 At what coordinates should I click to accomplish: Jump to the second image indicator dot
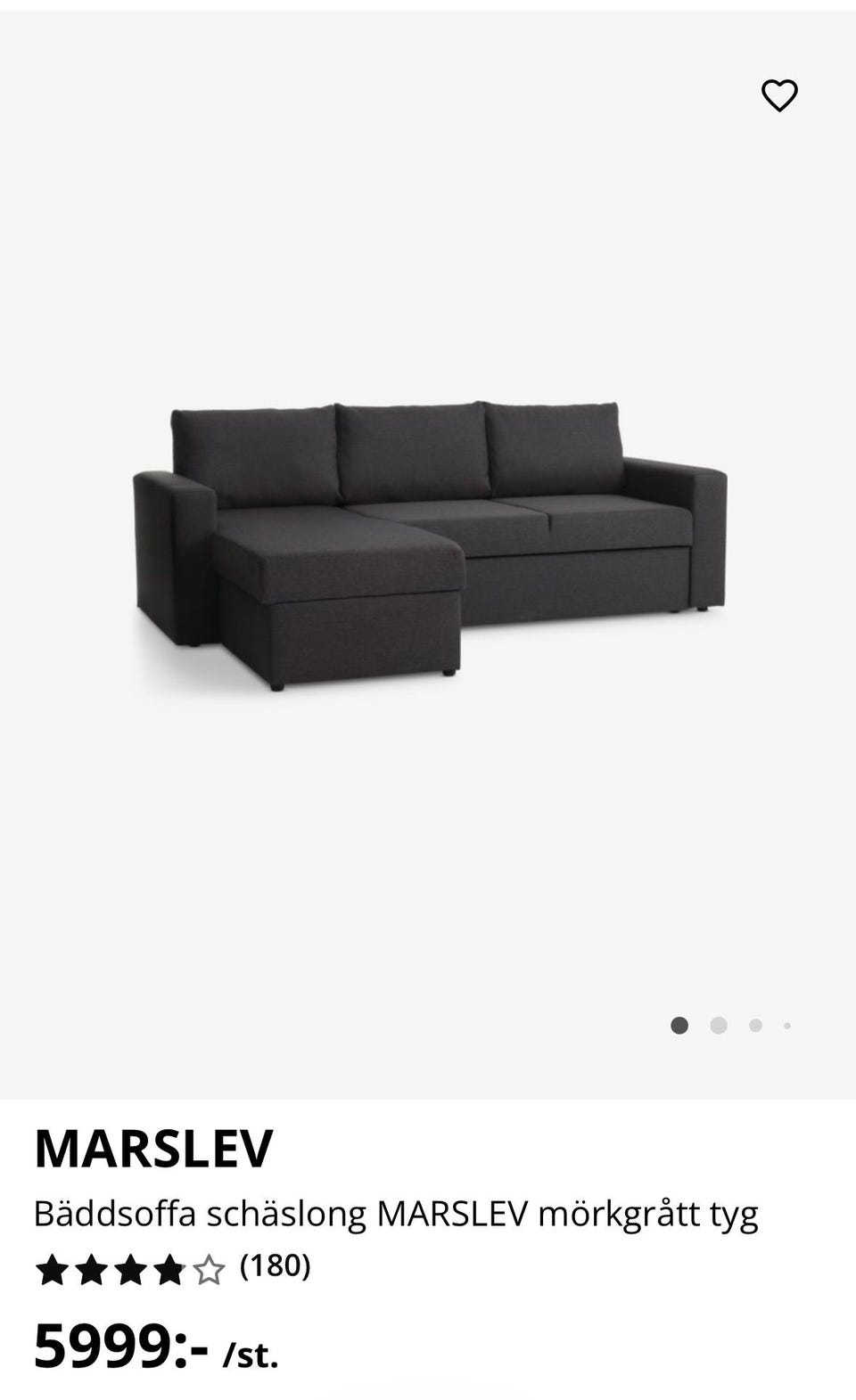pyautogui.click(x=718, y=1026)
